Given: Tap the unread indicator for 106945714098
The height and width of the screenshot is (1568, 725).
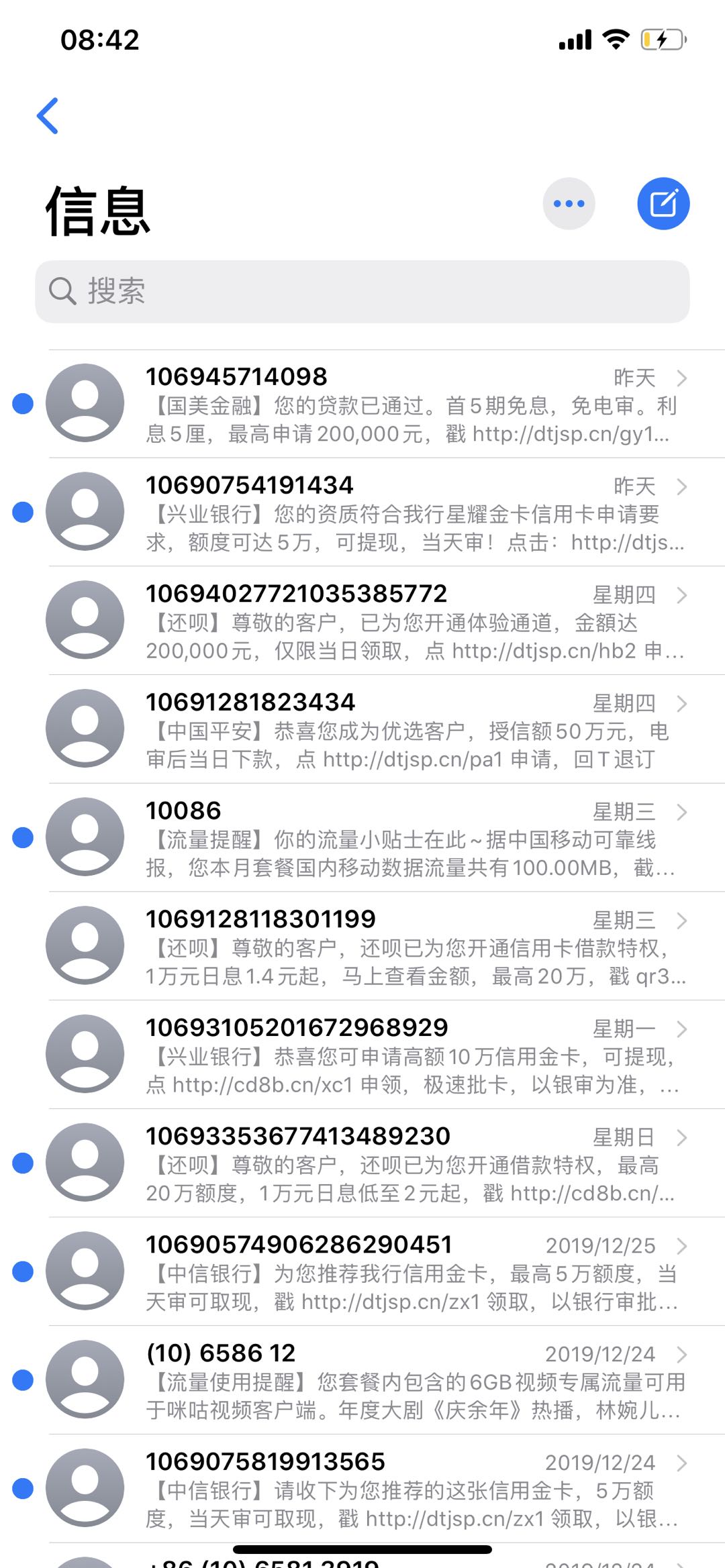Looking at the screenshot, I should (x=22, y=404).
